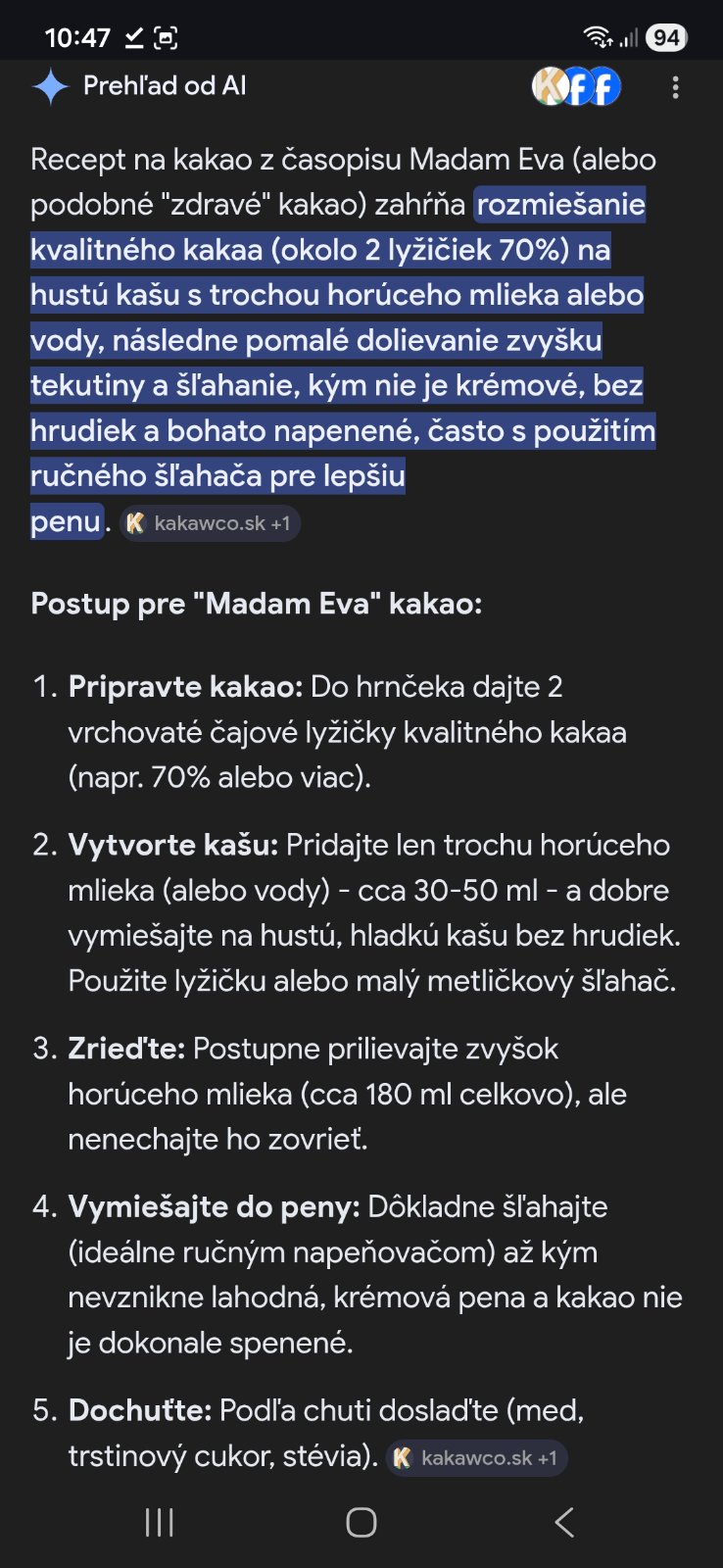This screenshot has width=723, height=1568.
Task: Open the source icons cluster at top
Action: point(577,86)
